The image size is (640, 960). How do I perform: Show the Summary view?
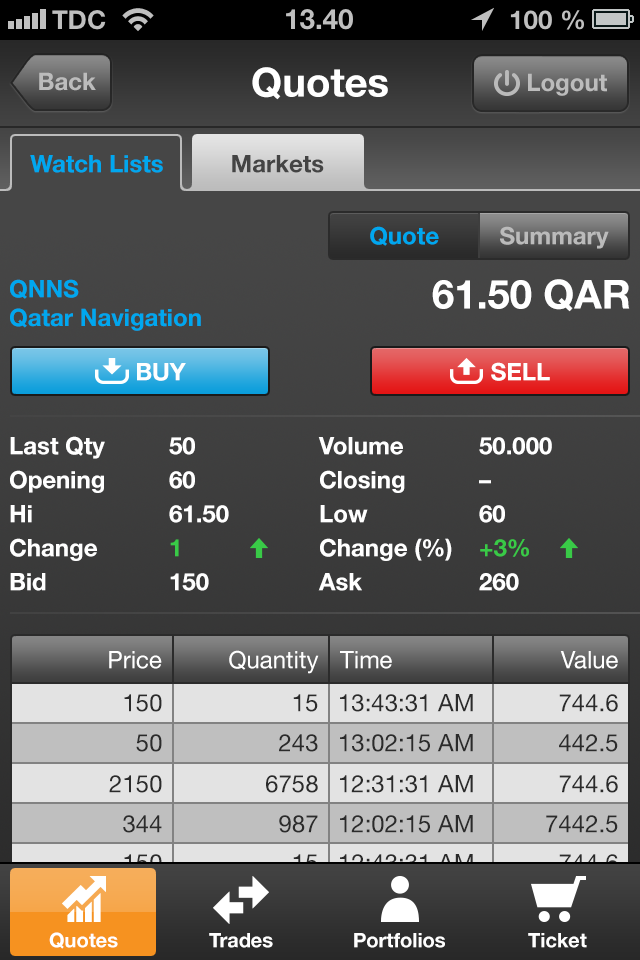(x=553, y=236)
